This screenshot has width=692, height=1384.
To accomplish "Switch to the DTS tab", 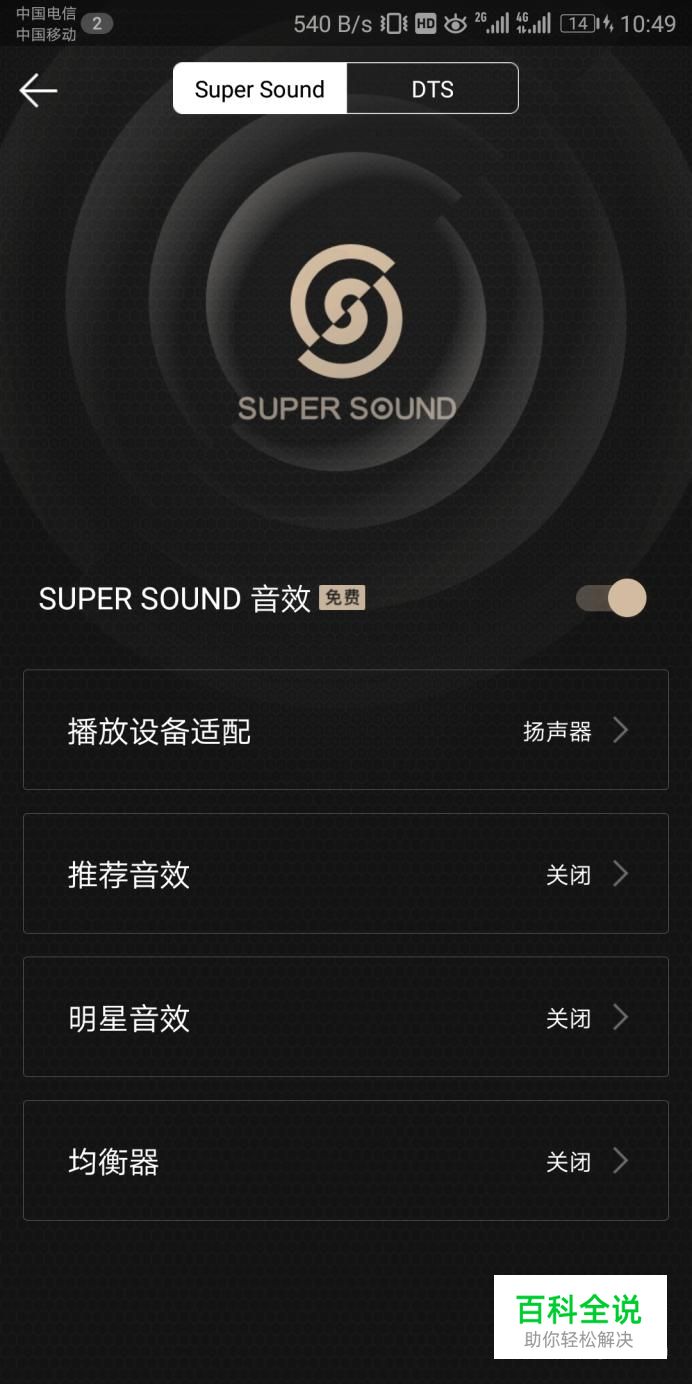I will 432,89.
